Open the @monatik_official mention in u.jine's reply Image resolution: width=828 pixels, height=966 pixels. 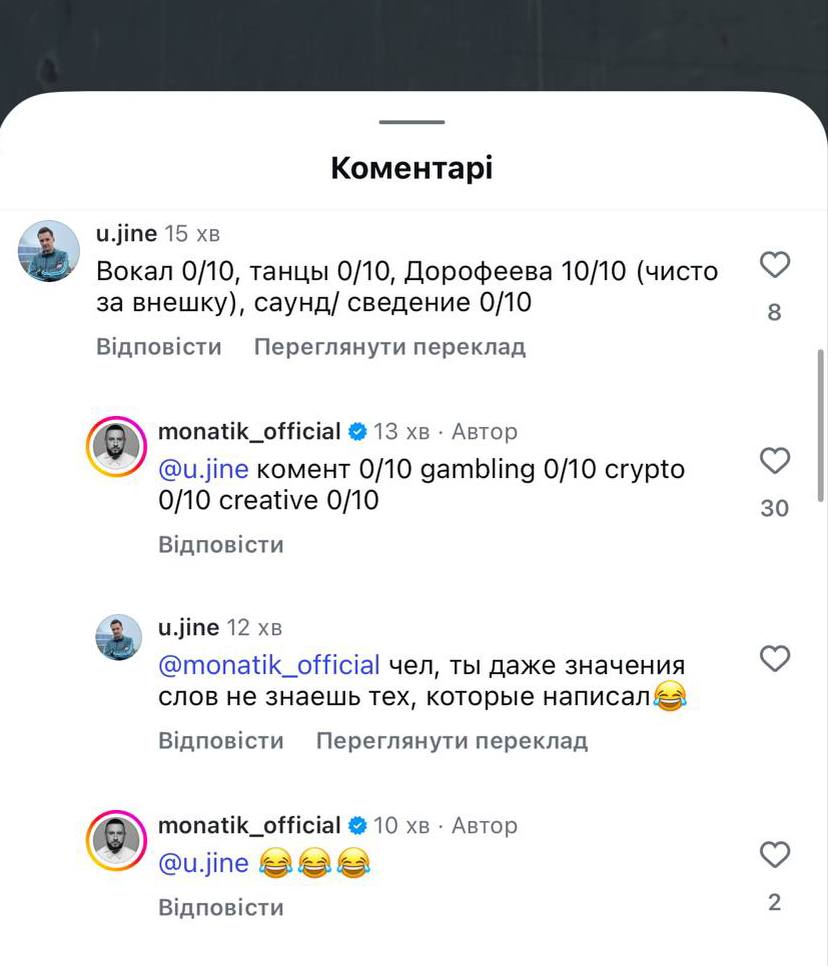(x=269, y=665)
